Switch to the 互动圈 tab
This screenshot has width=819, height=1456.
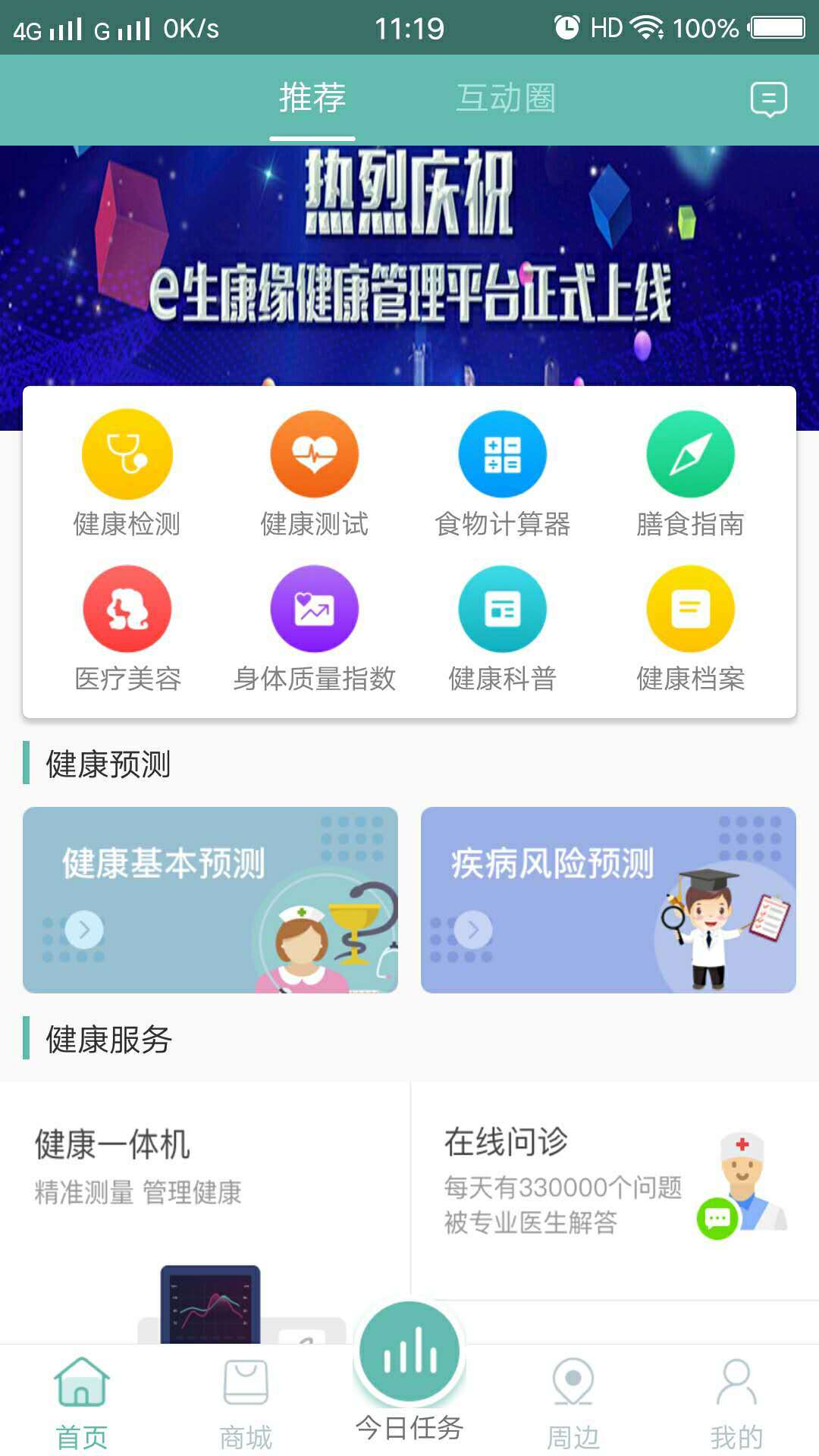pos(506,98)
